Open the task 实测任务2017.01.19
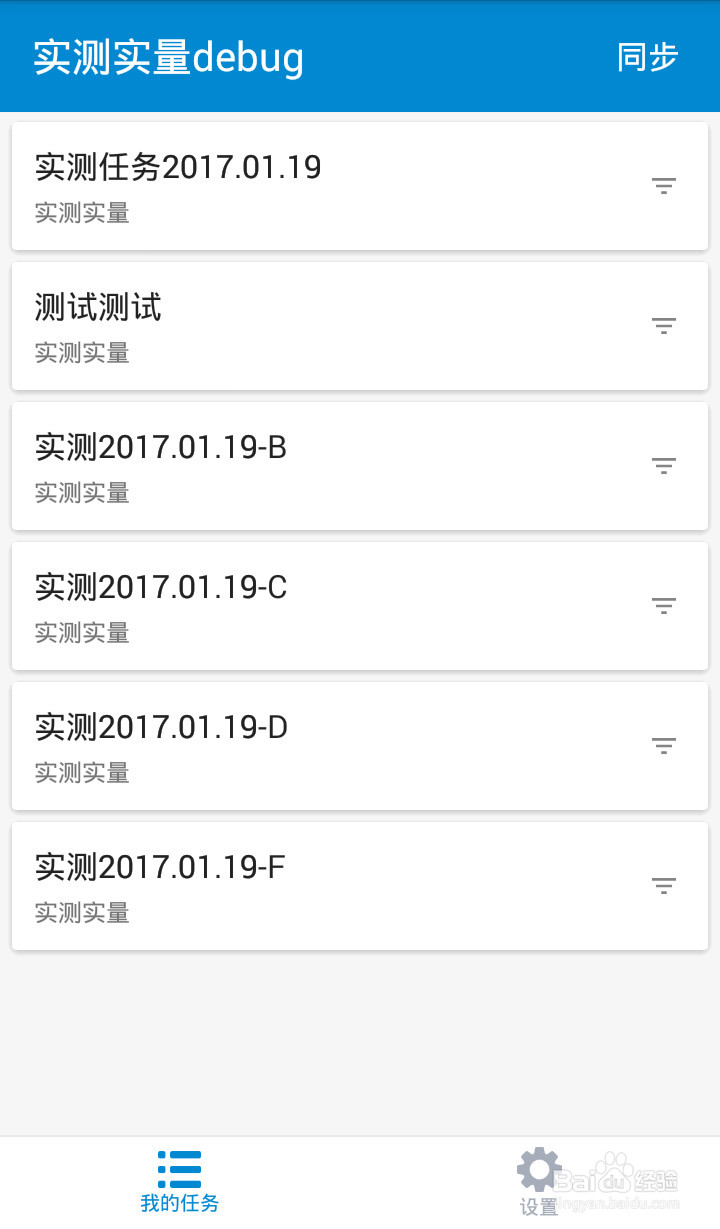This screenshot has width=720, height=1229. [360, 186]
